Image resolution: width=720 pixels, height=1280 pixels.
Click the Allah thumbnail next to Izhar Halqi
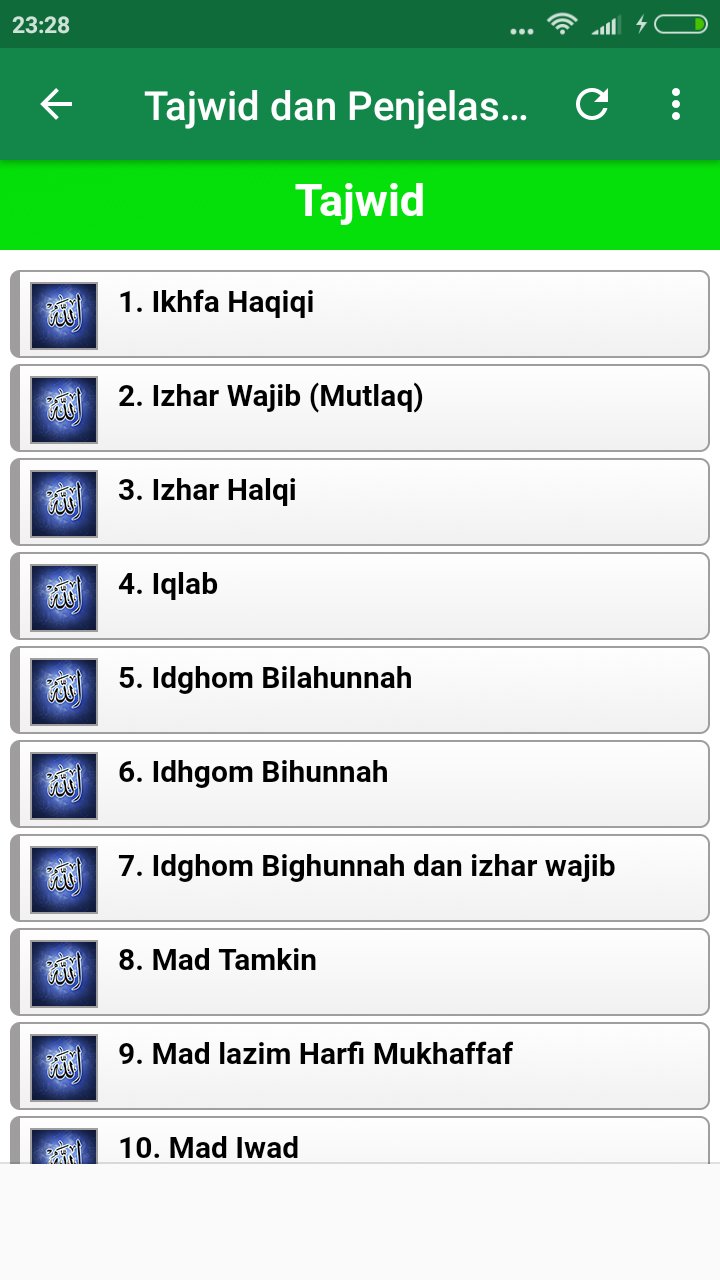63,502
